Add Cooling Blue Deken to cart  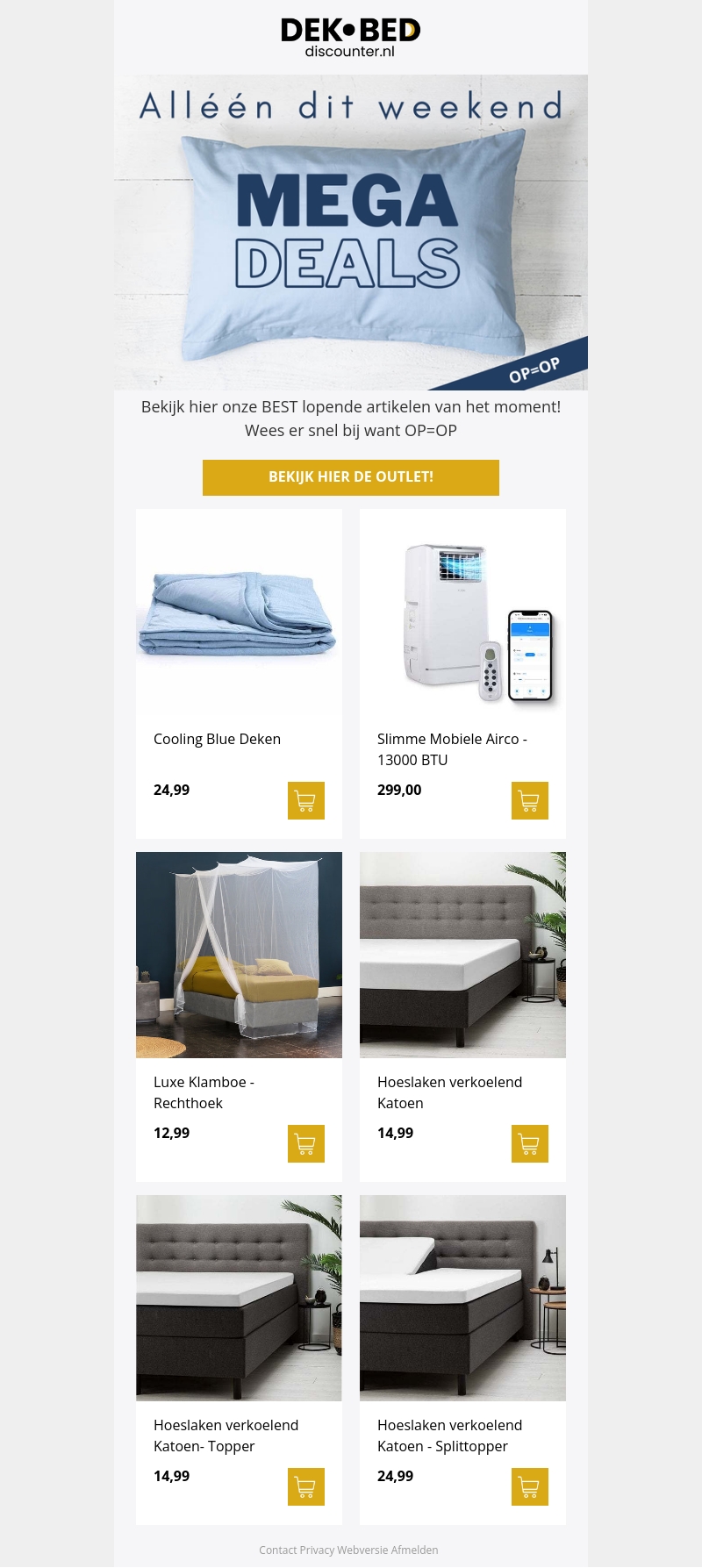coord(305,800)
